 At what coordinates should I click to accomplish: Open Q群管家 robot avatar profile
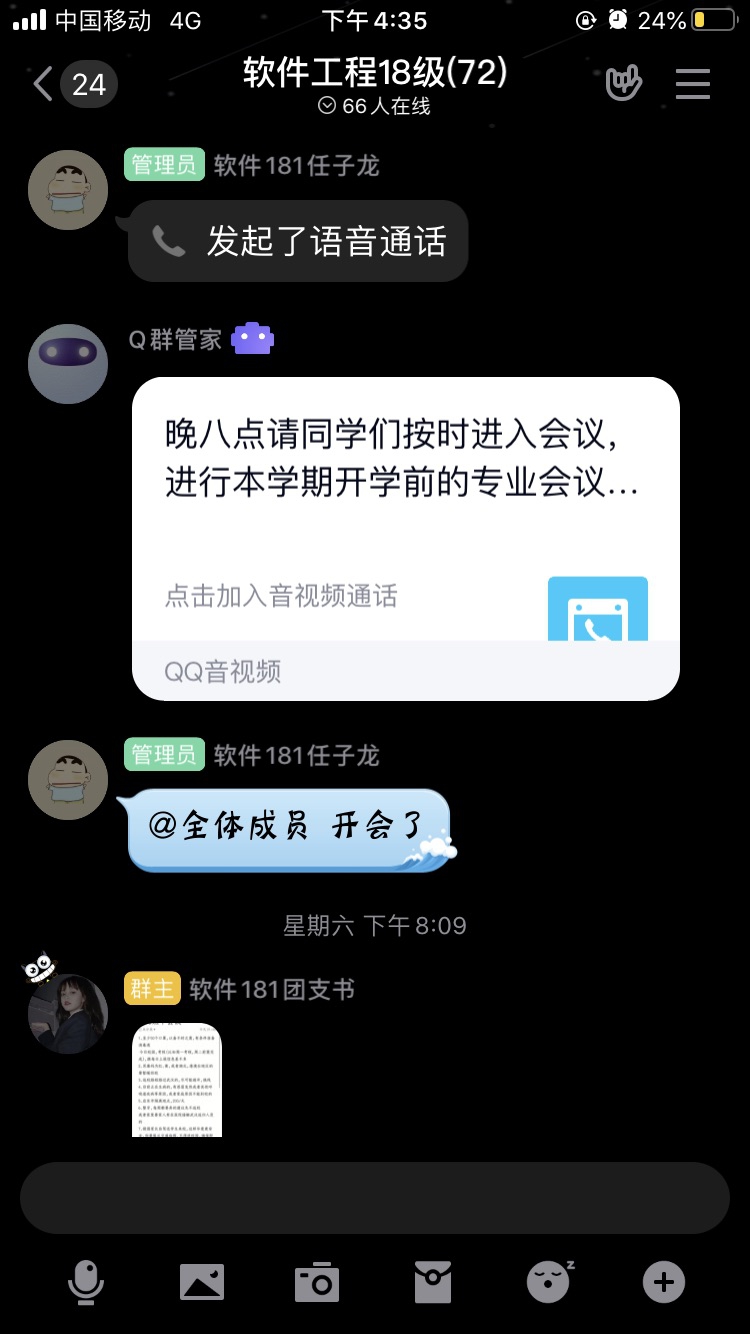point(68,364)
